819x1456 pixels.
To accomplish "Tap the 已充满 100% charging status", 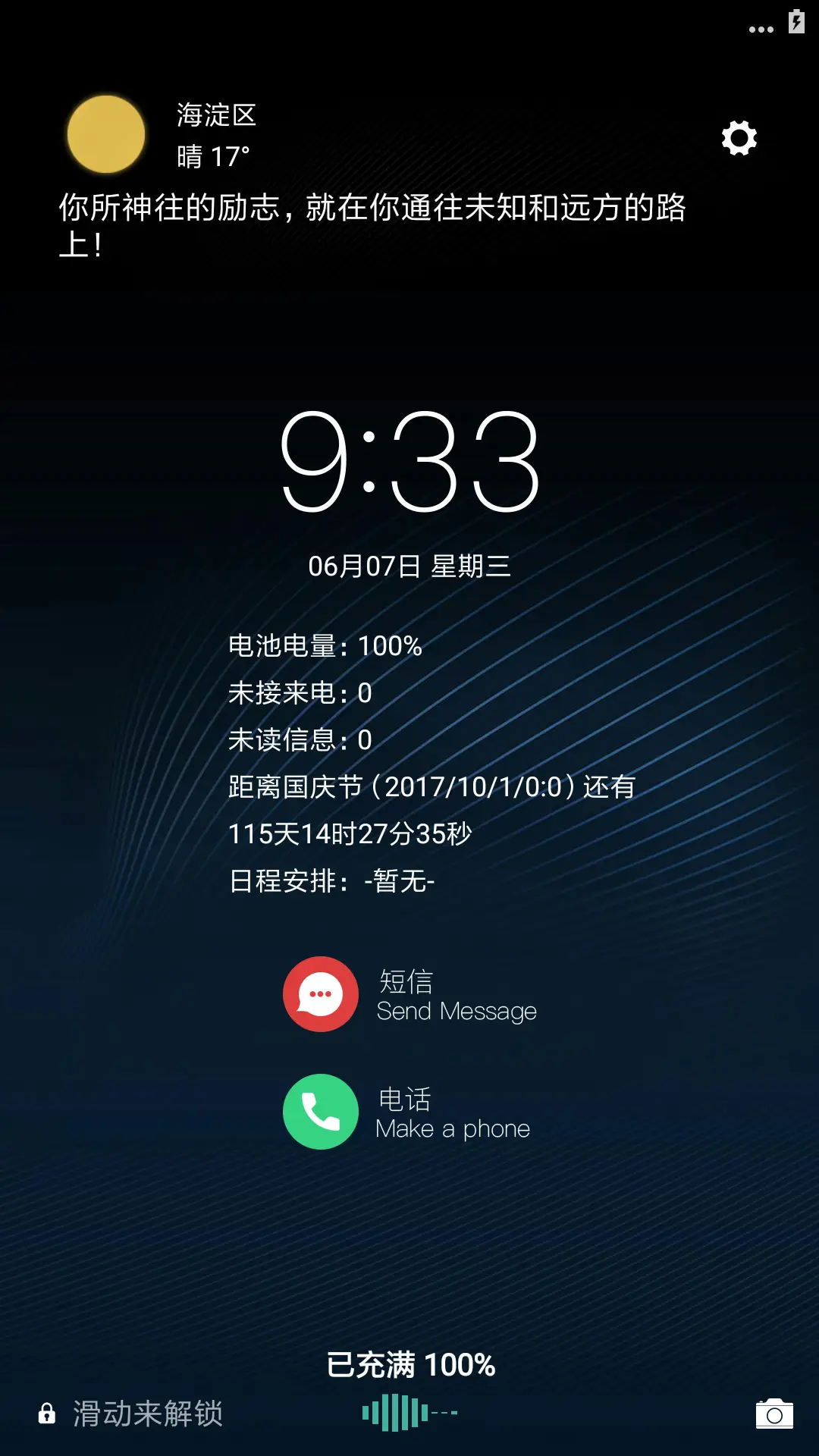I will click(409, 1363).
